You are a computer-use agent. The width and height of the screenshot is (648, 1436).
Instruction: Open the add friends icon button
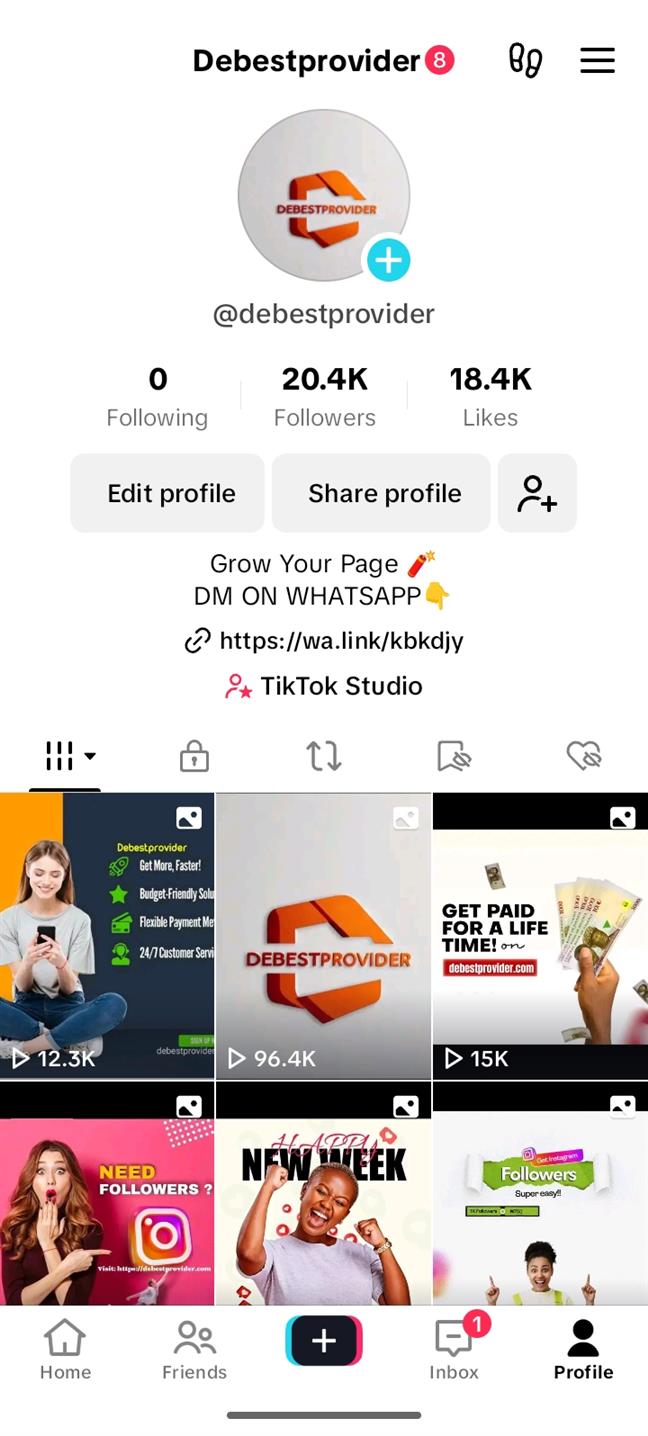[538, 493]
